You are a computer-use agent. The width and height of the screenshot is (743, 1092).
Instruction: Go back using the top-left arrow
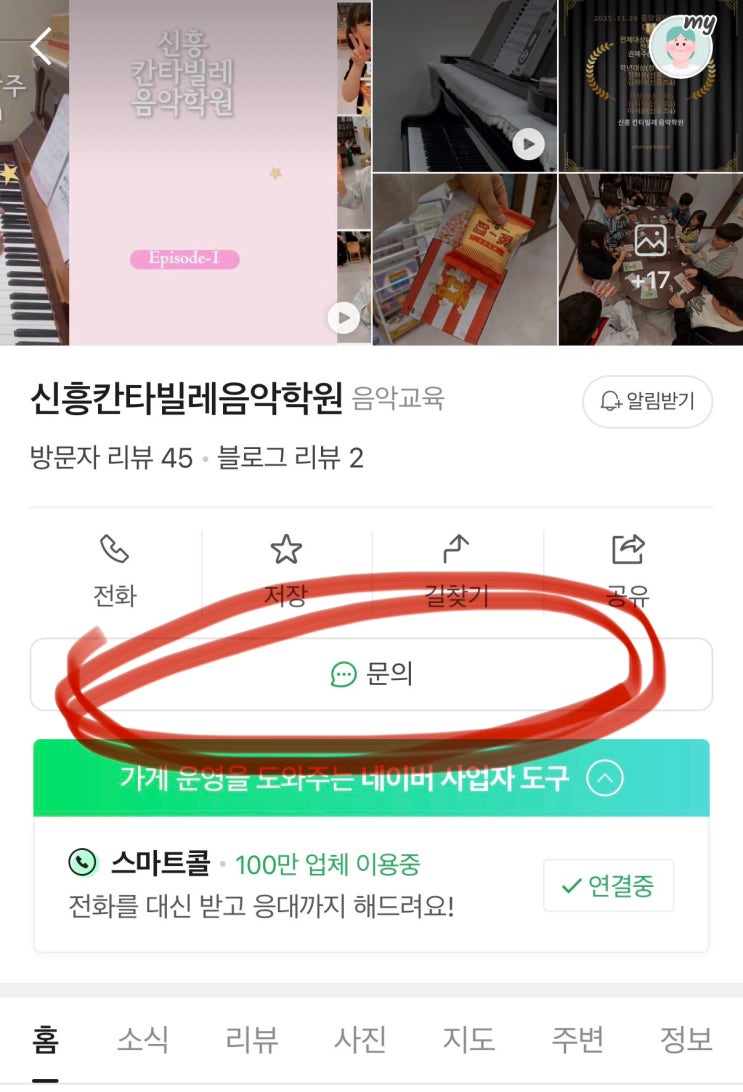click(41, 46)
